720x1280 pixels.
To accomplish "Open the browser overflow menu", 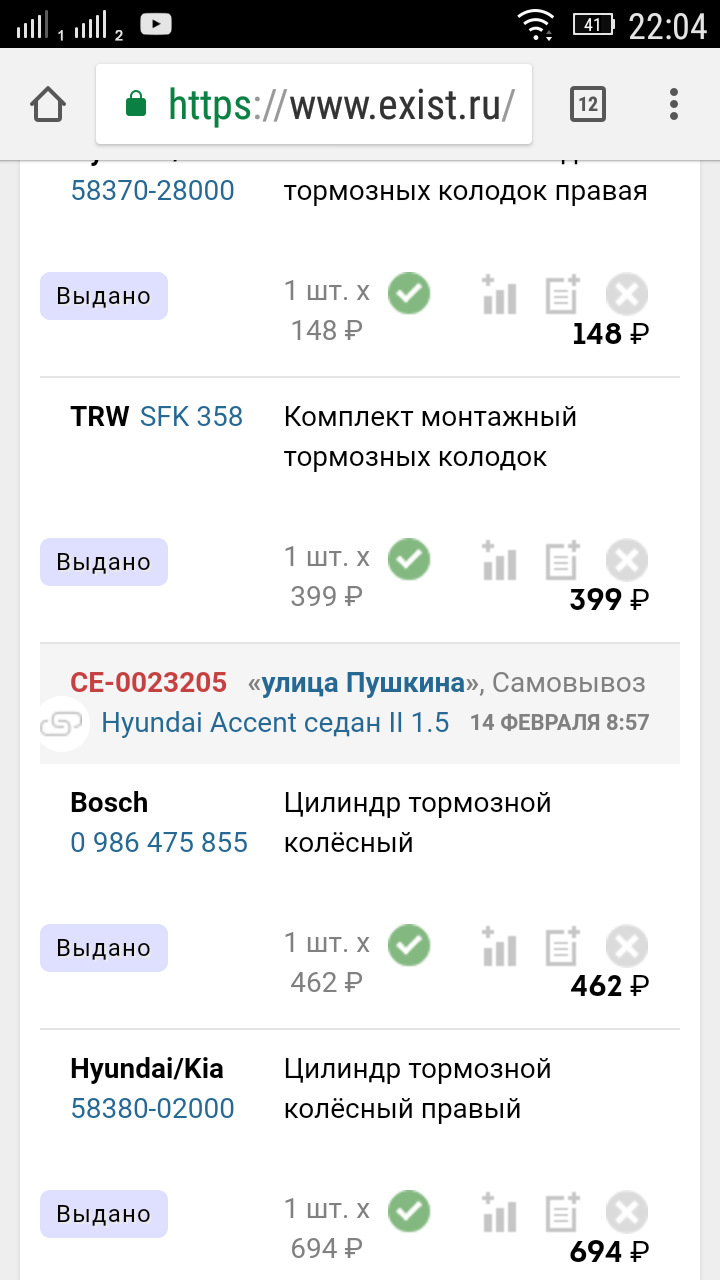I will [674, 104].
